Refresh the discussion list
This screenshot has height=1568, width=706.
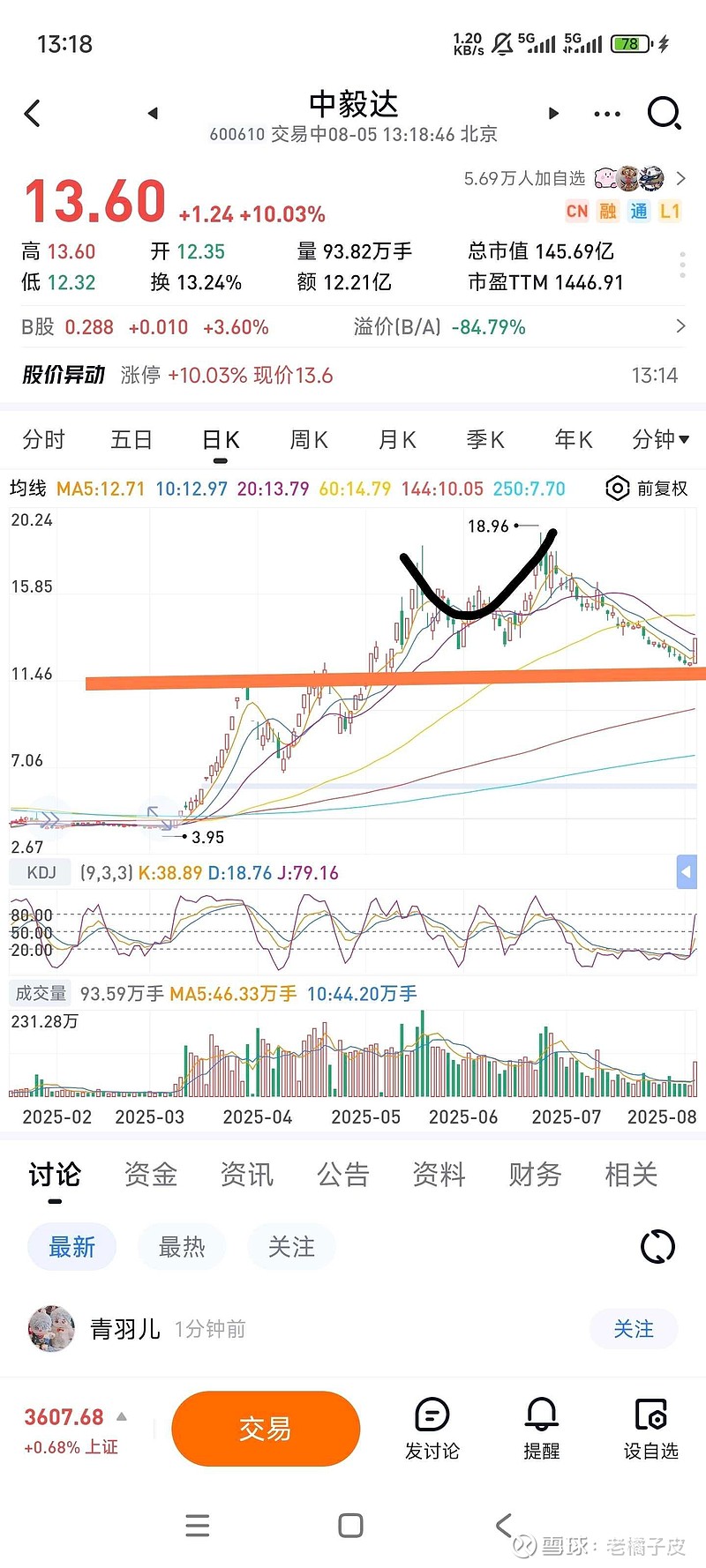(x=657, y=1247)
